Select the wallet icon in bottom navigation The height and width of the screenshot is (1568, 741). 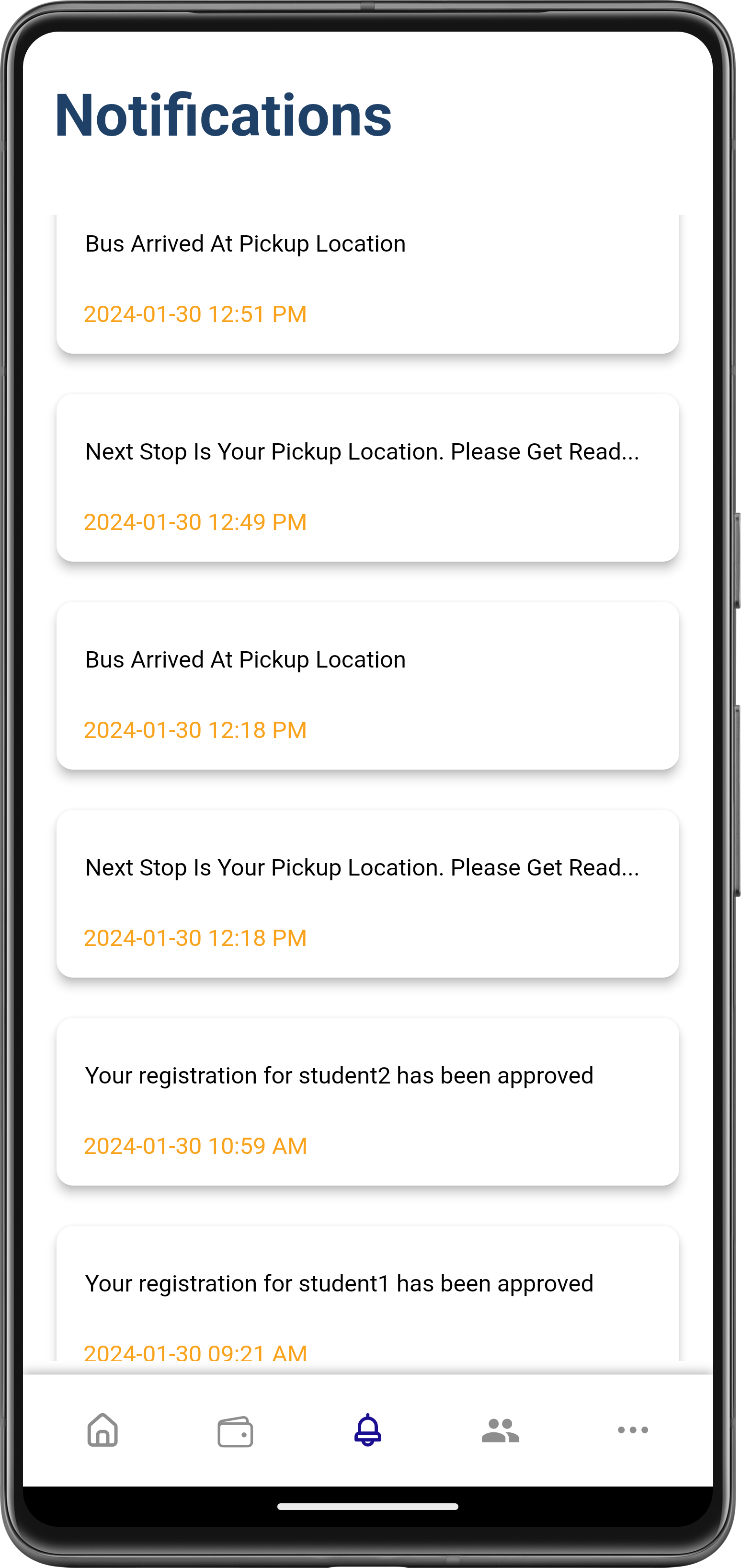coord(235,1431)
